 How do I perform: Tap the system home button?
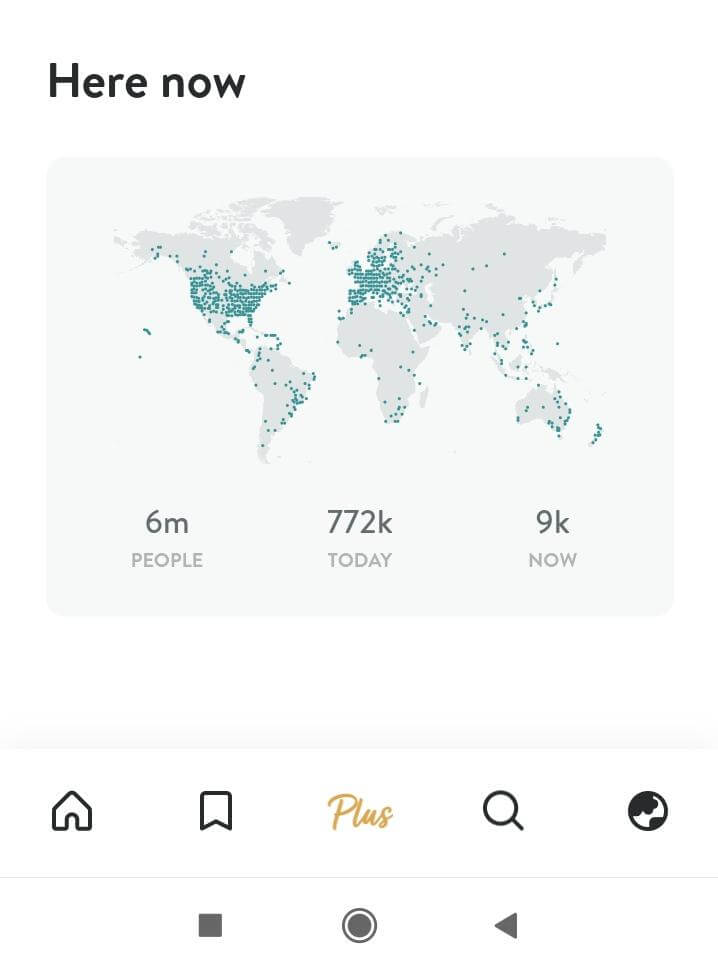[359, 925]
